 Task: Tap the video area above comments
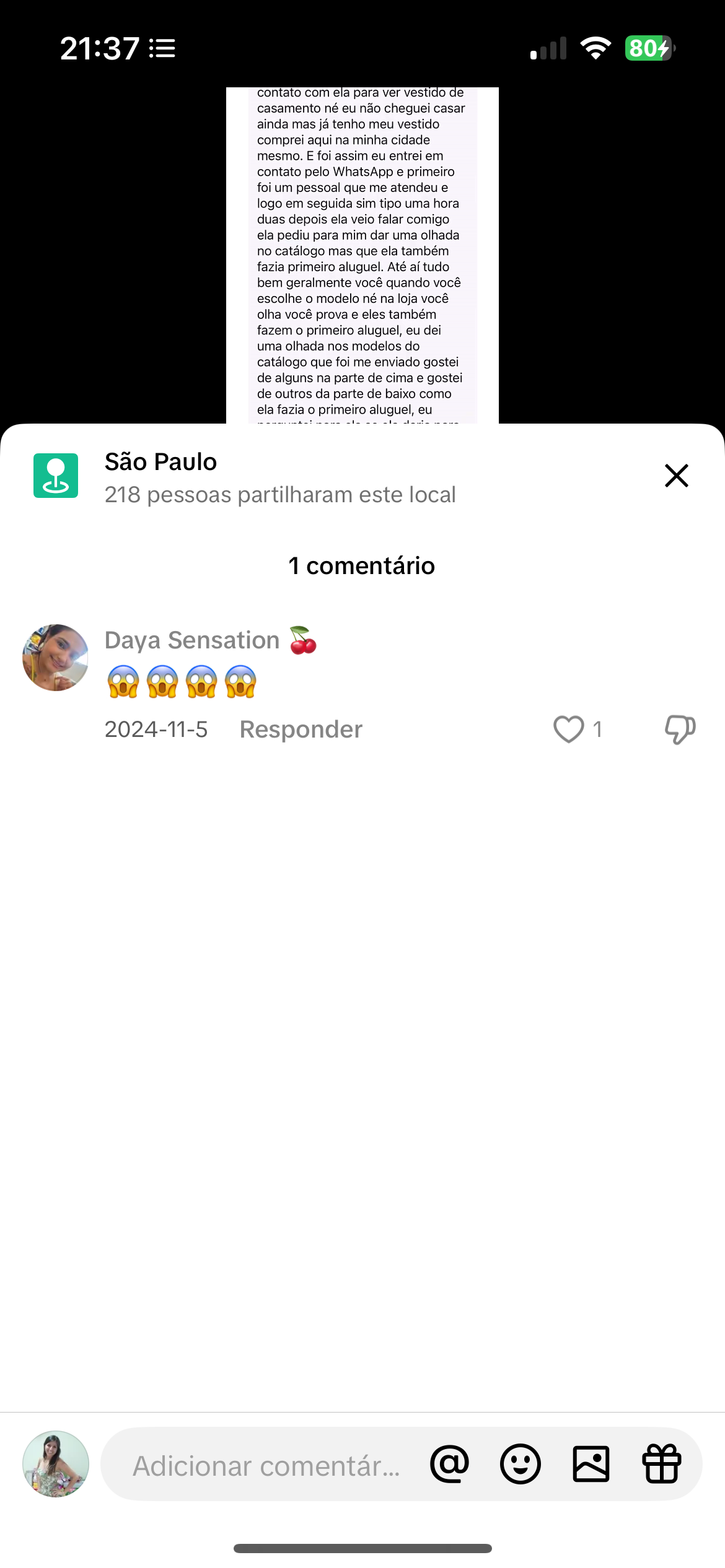click(362, 254)
